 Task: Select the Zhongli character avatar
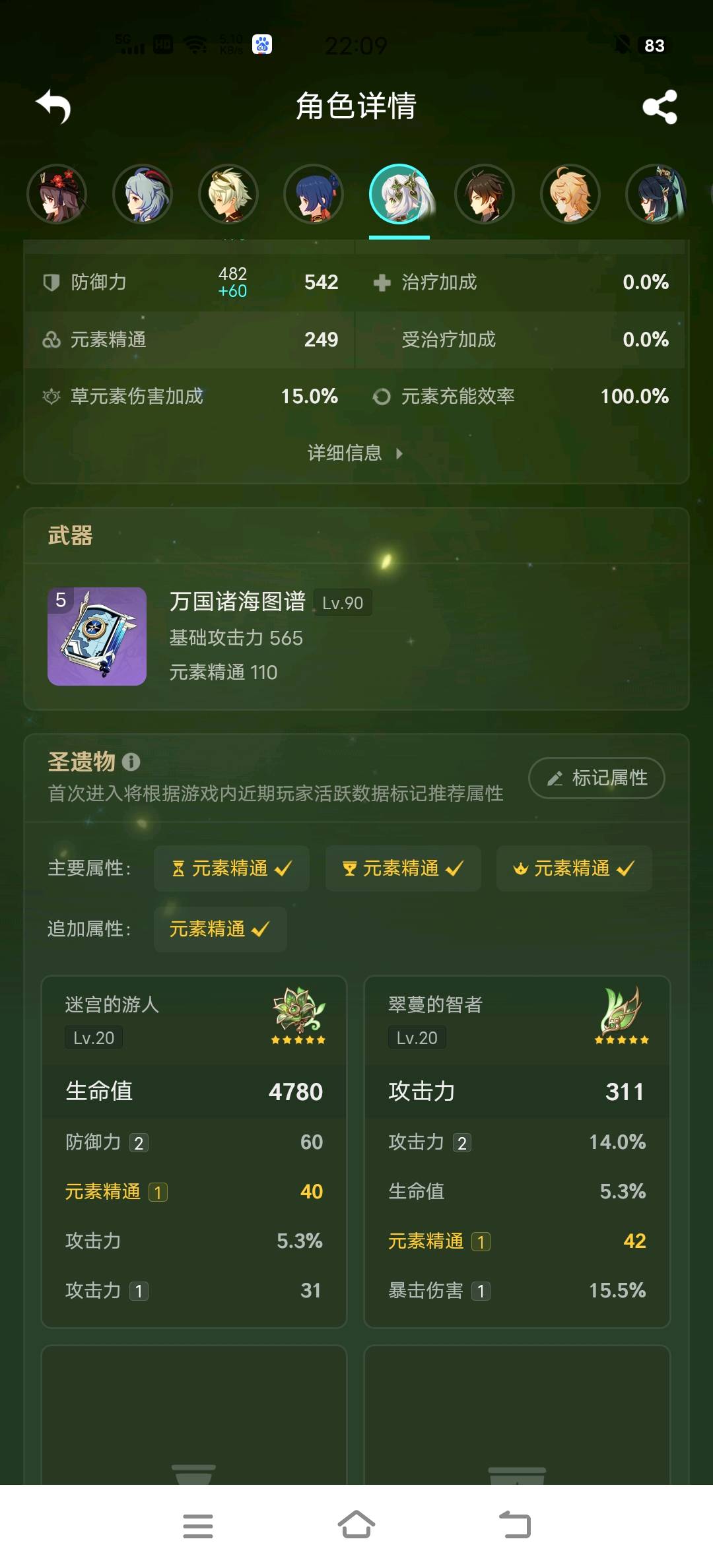tap(485, 194)
